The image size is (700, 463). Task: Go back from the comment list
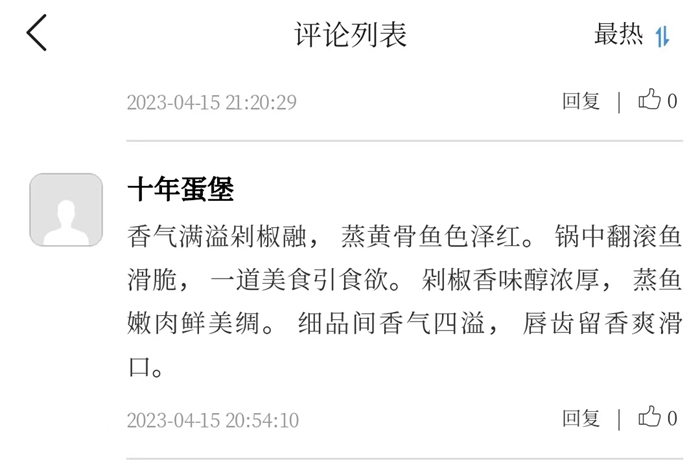point(37,33)
